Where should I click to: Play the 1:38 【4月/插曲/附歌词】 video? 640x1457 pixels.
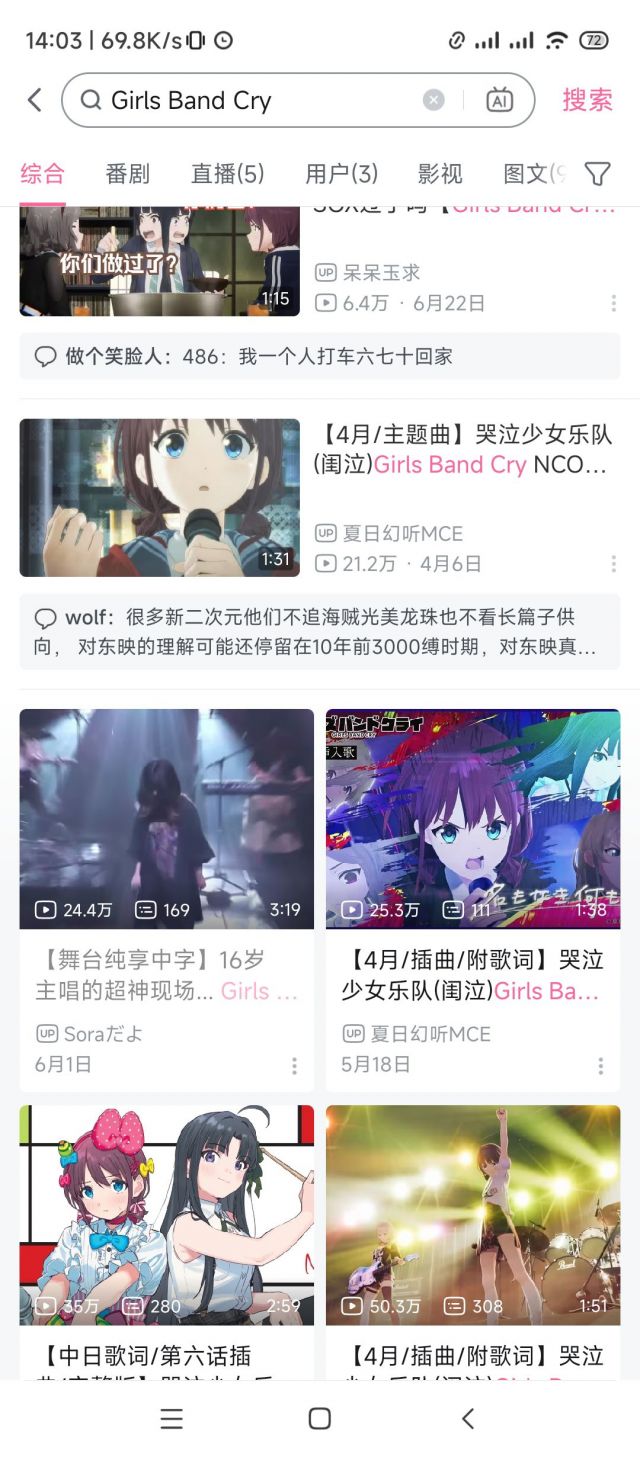pos(473,819)
